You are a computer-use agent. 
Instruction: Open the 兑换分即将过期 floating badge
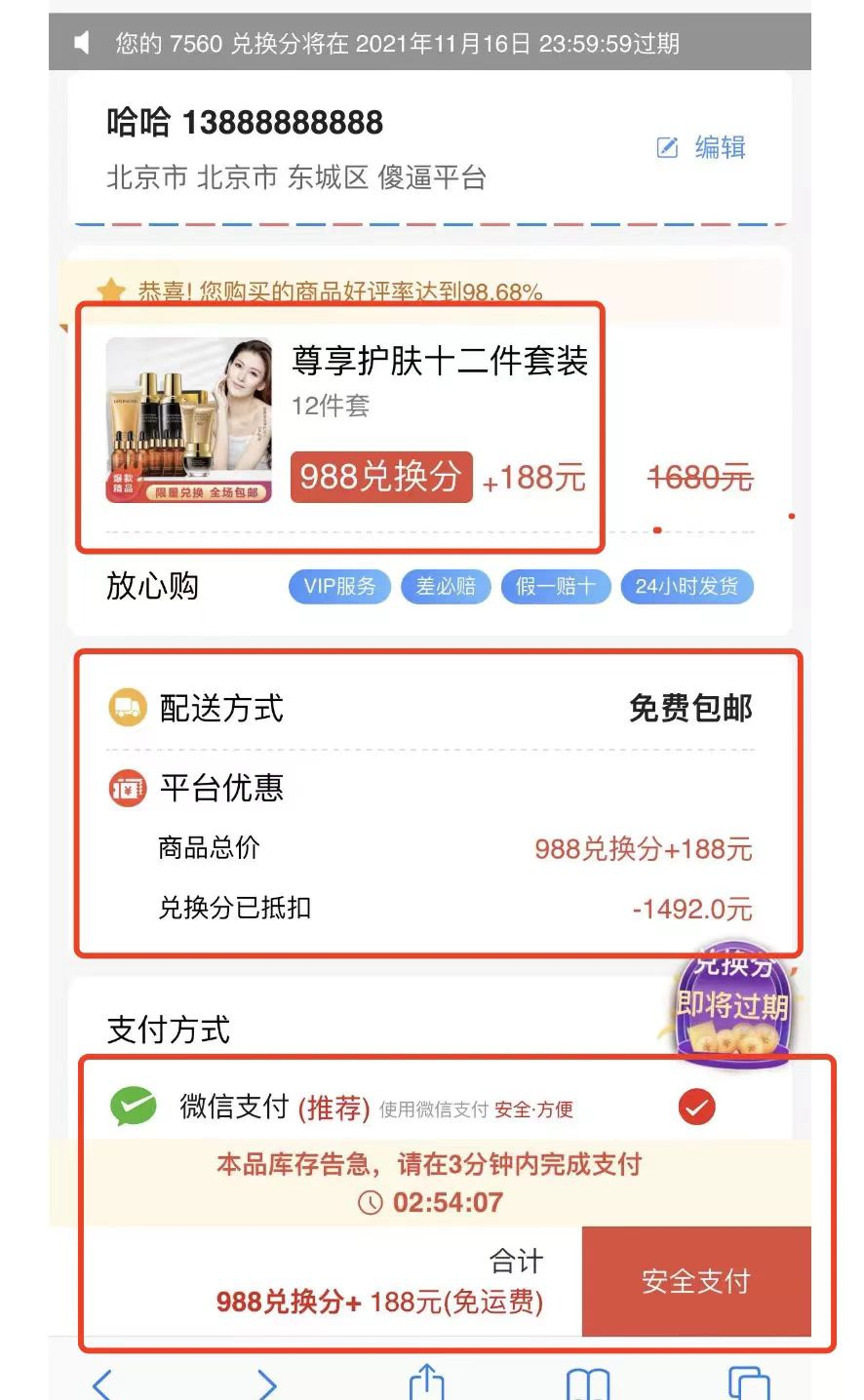click(733, 1006)
